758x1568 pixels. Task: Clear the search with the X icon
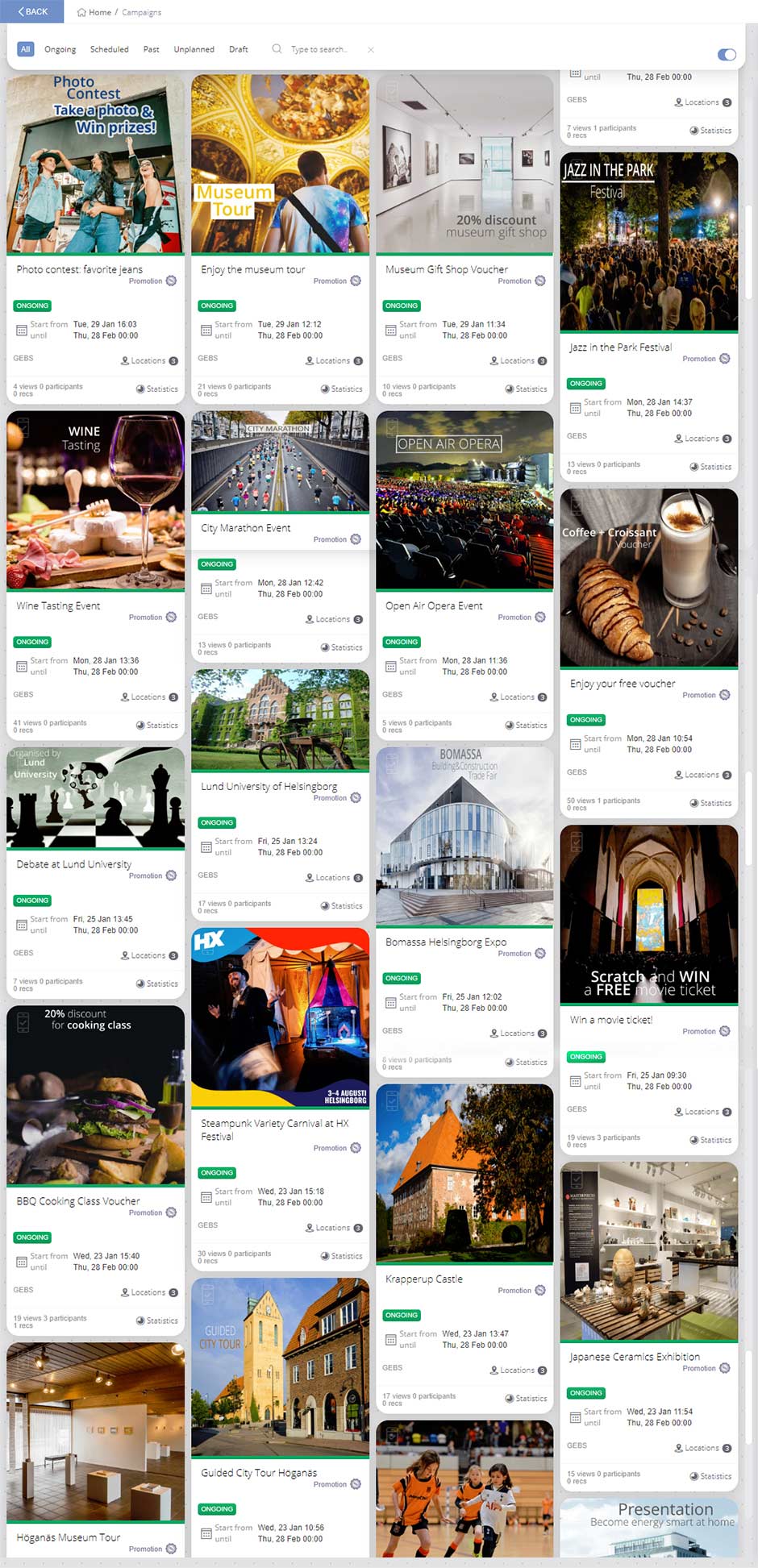tap(371, 50)
